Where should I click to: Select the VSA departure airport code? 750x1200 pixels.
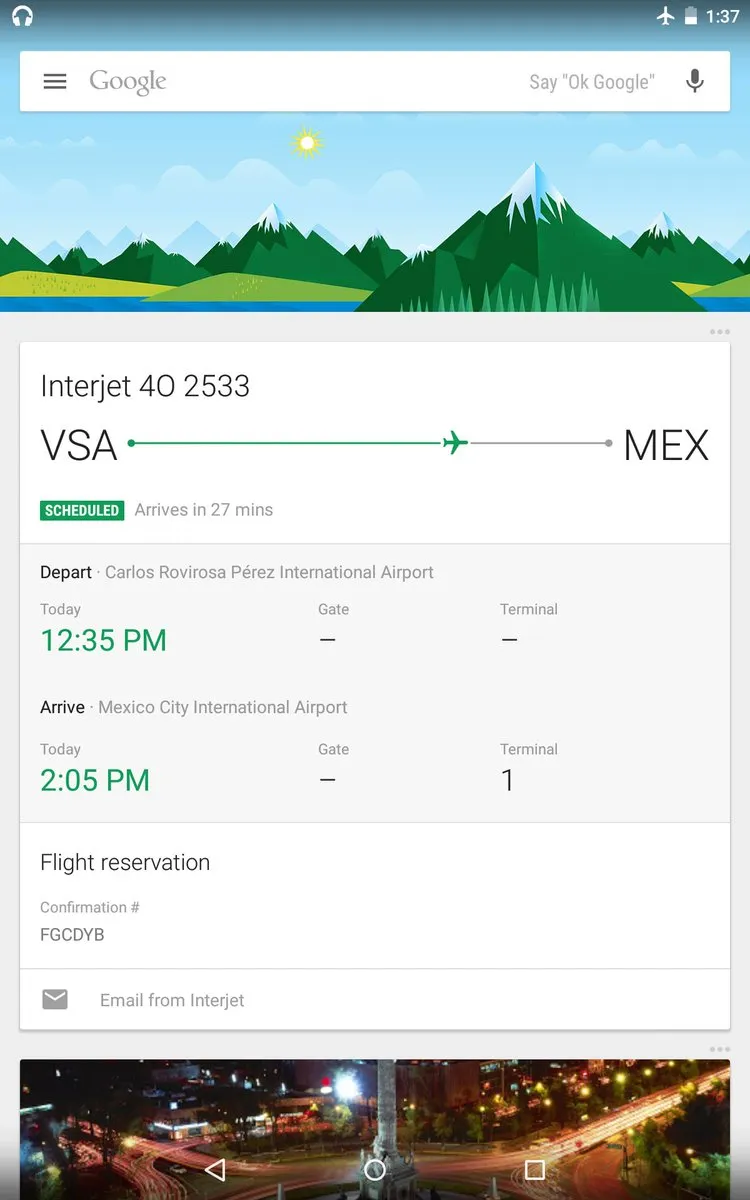[x=78, y=444]
